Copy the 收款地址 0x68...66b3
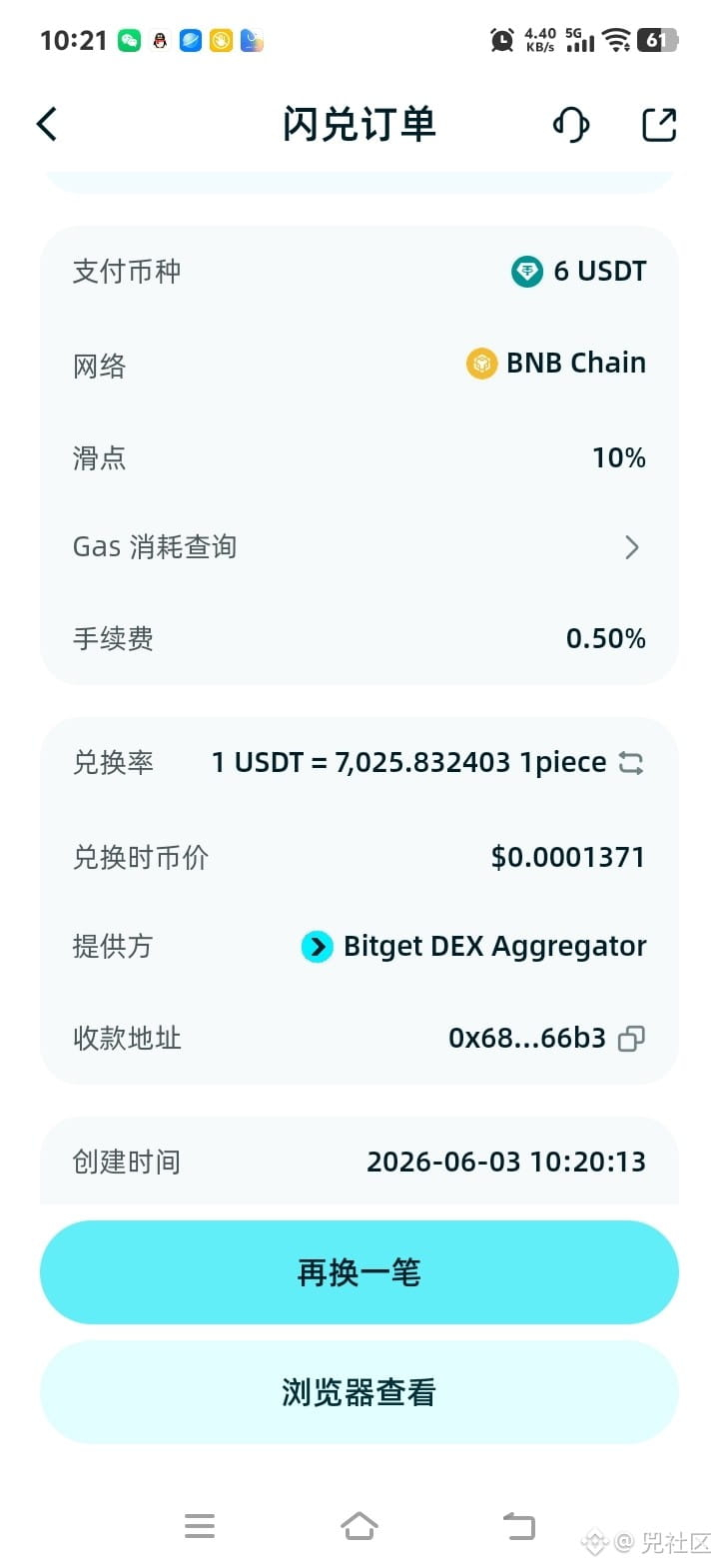Viewport: 719px width, 1568px height. (631, 1039)
